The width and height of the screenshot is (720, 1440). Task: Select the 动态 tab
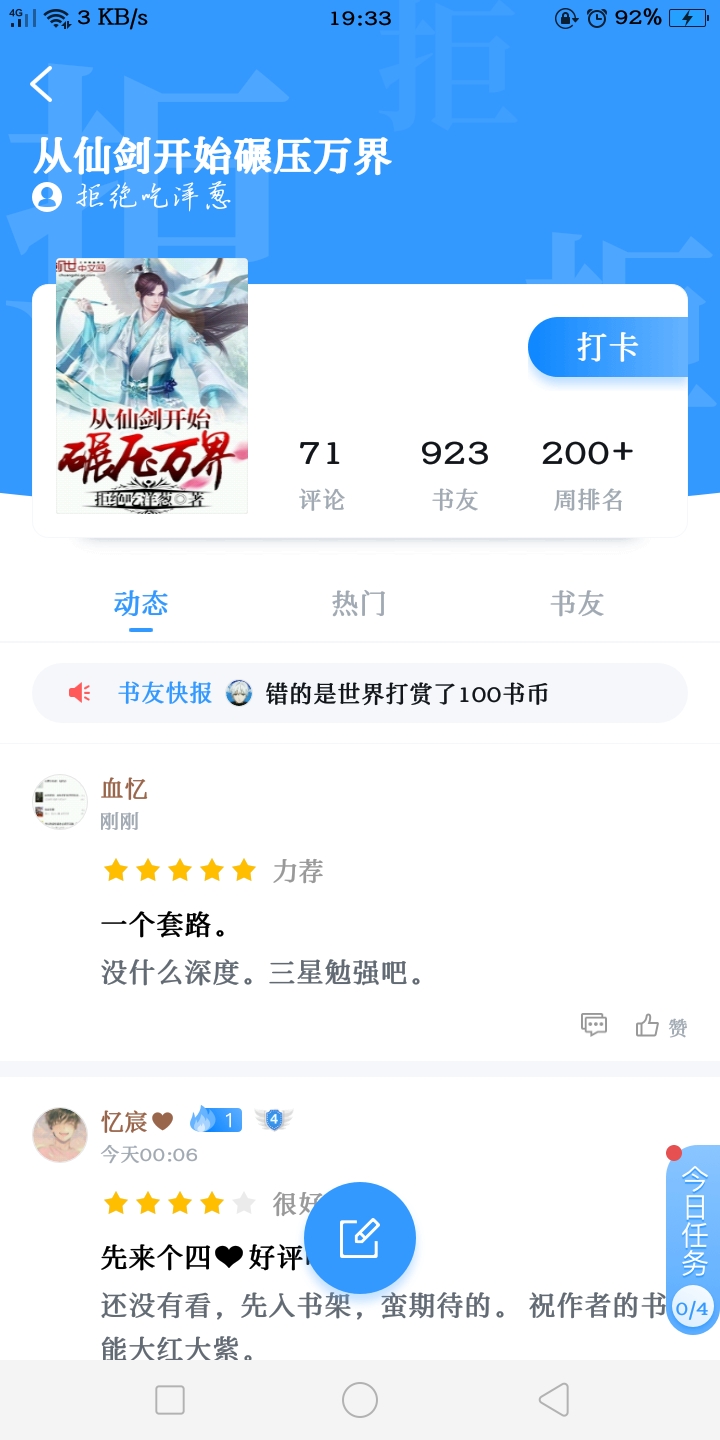pyautogui.click(x=141, y=603)
